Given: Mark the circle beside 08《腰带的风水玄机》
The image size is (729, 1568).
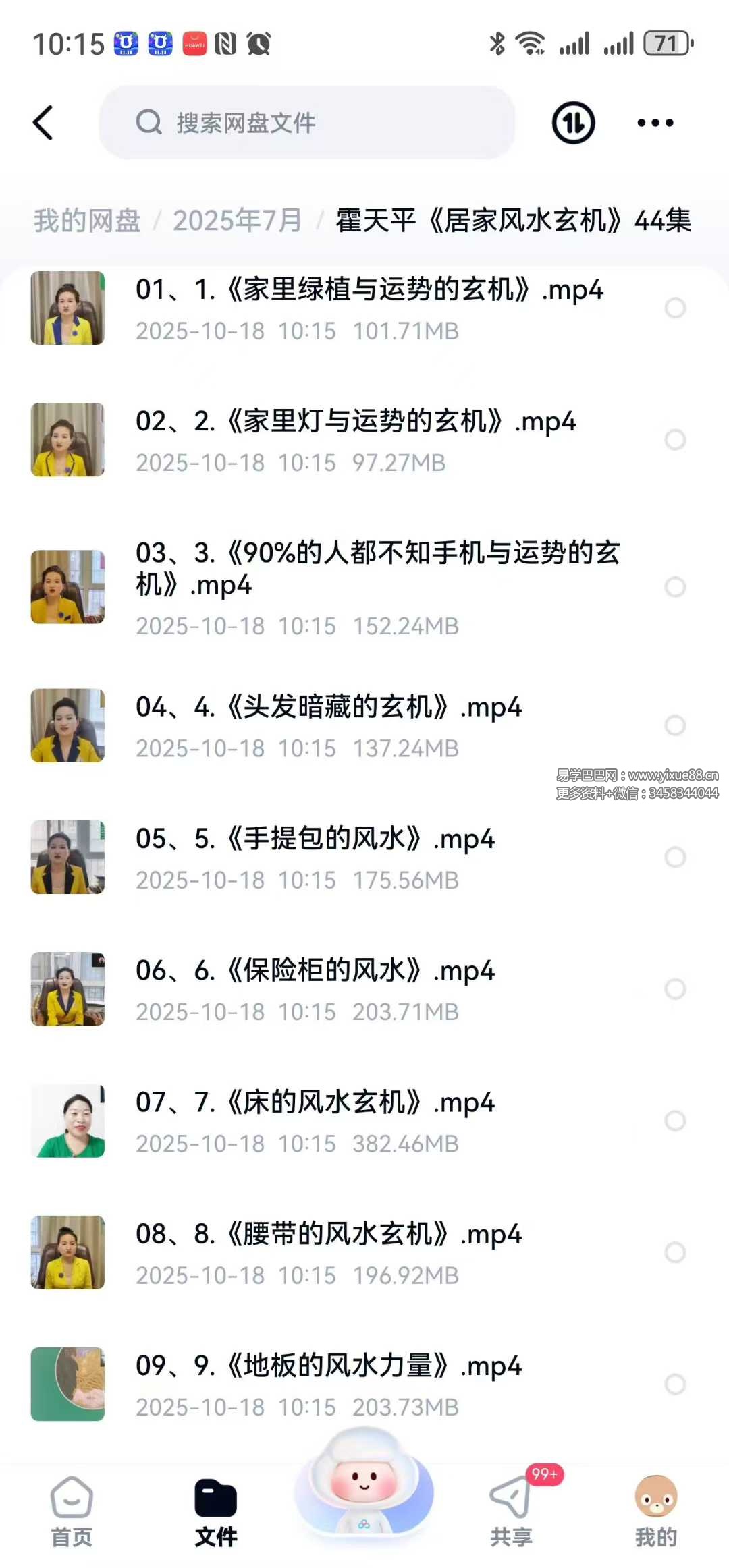Looking at the screenshot, I should [675, 1252].
